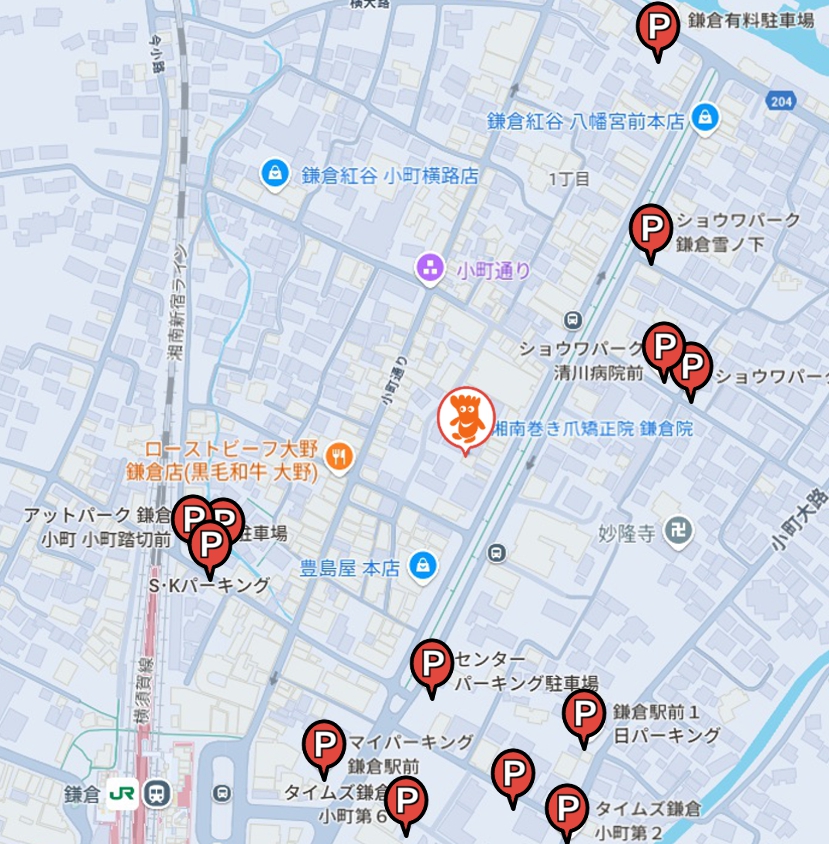This screenshot has width=829, height=844.
Task: Tap the 鎌倉紅谷 小町横路店 shop icon
Action: (x=273, y=174)
